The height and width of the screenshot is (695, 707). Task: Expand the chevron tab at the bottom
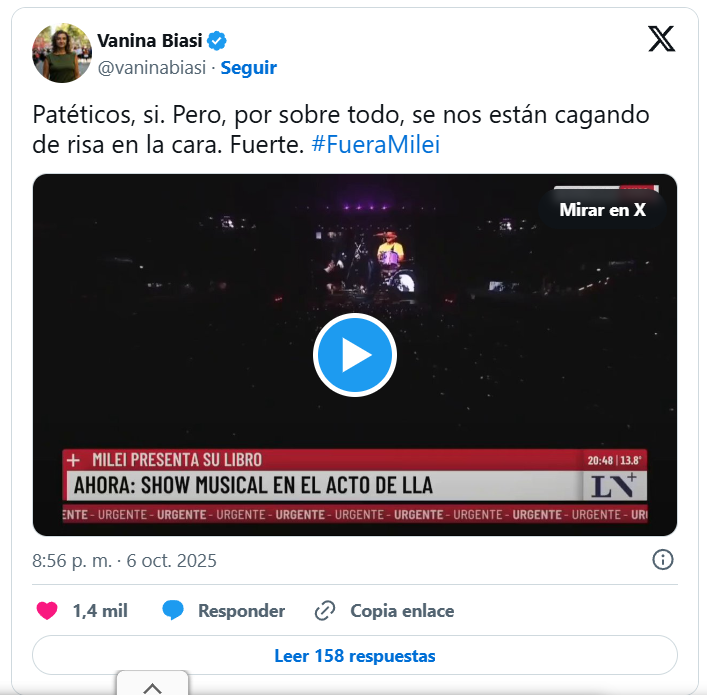(x=152, y=686)
